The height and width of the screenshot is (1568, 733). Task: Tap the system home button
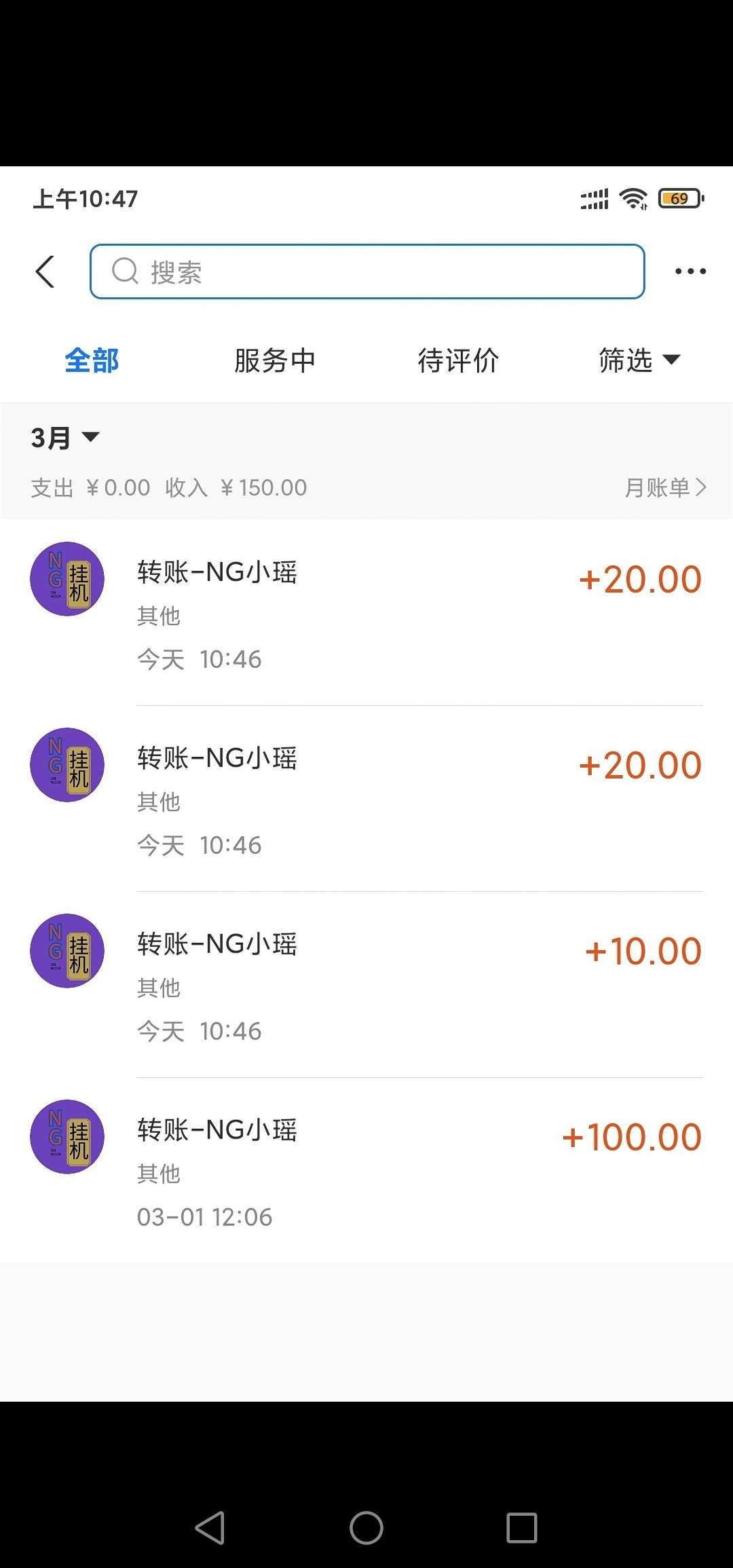point(366,1528)
